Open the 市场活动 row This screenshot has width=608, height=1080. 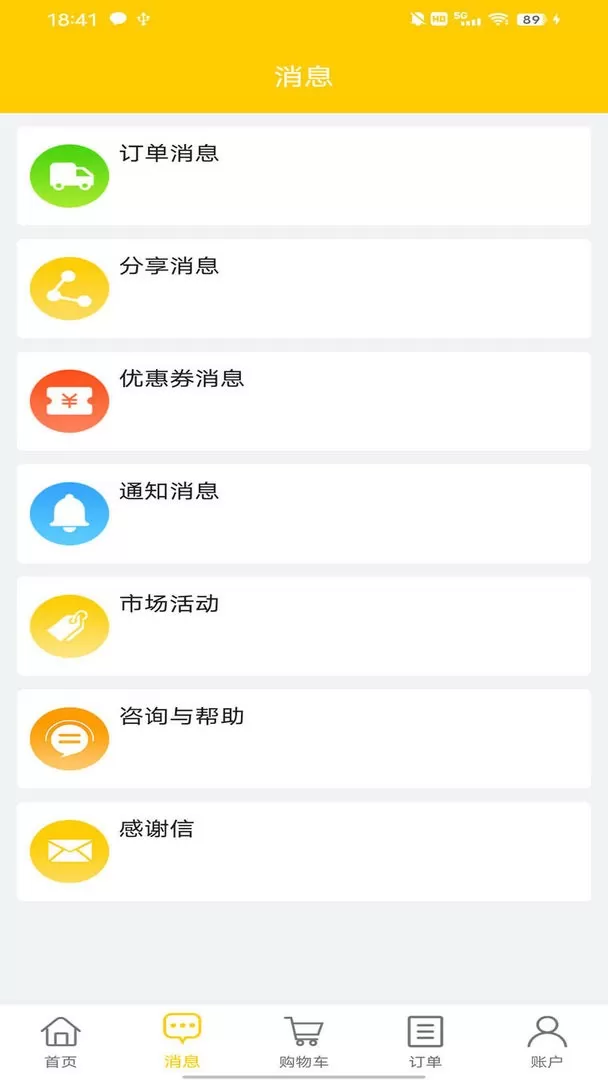point(304,625)
